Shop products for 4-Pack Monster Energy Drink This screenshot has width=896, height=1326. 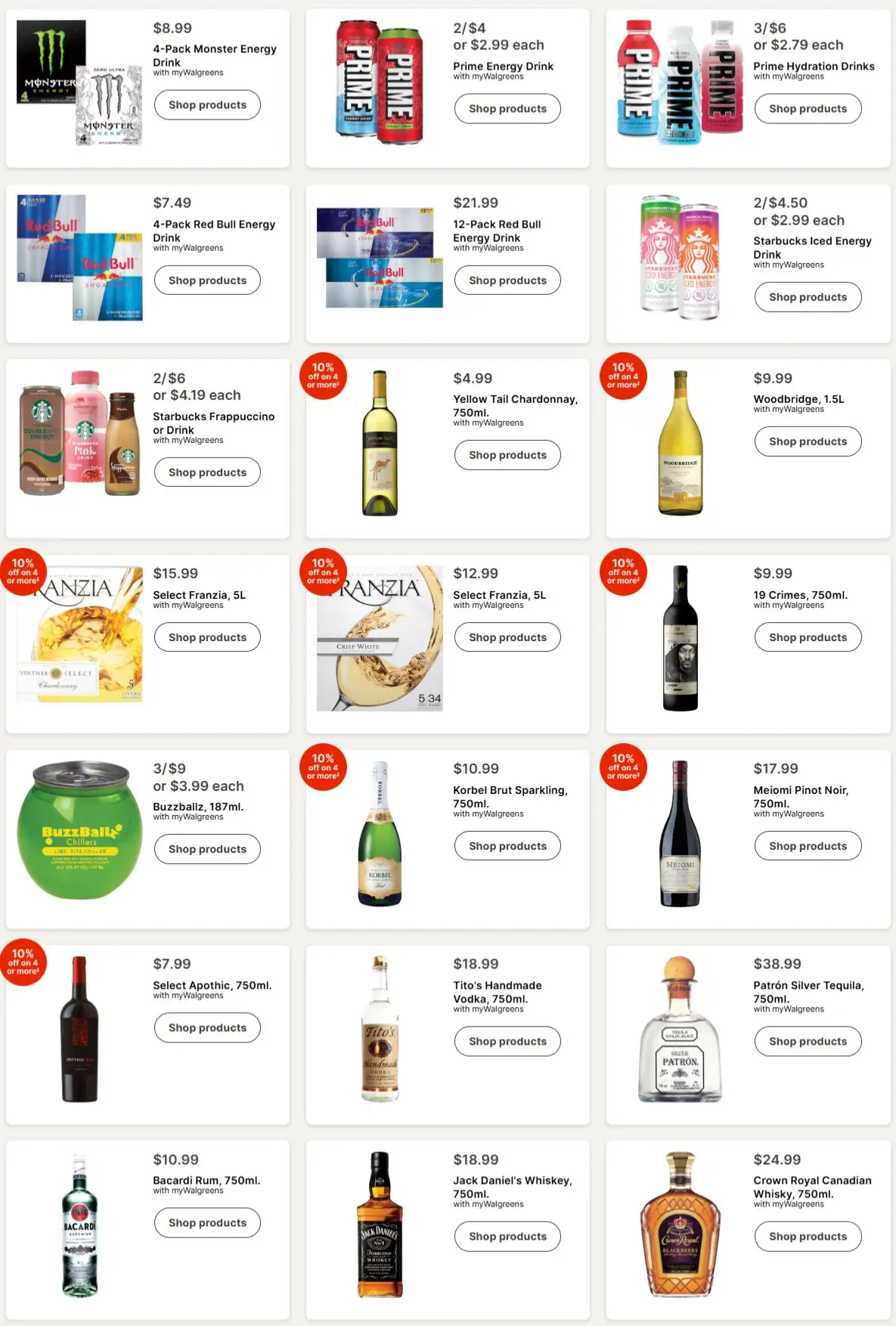point(207,105)
